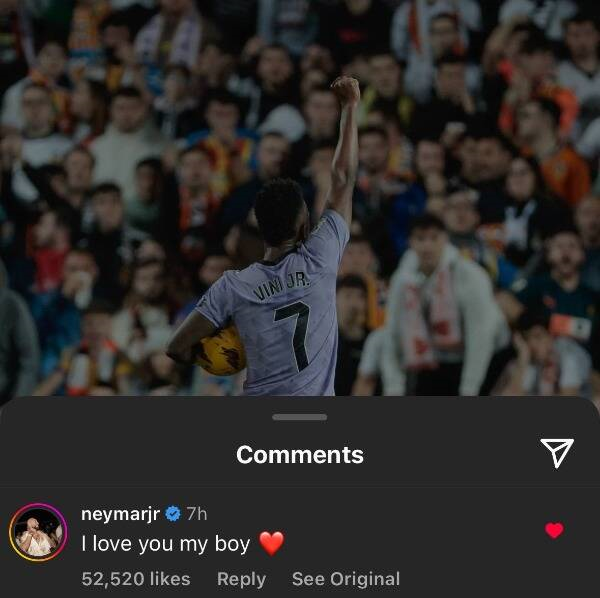View the 52,520 likes list
The image size is (600, 598).
click(x=136, y=579)
